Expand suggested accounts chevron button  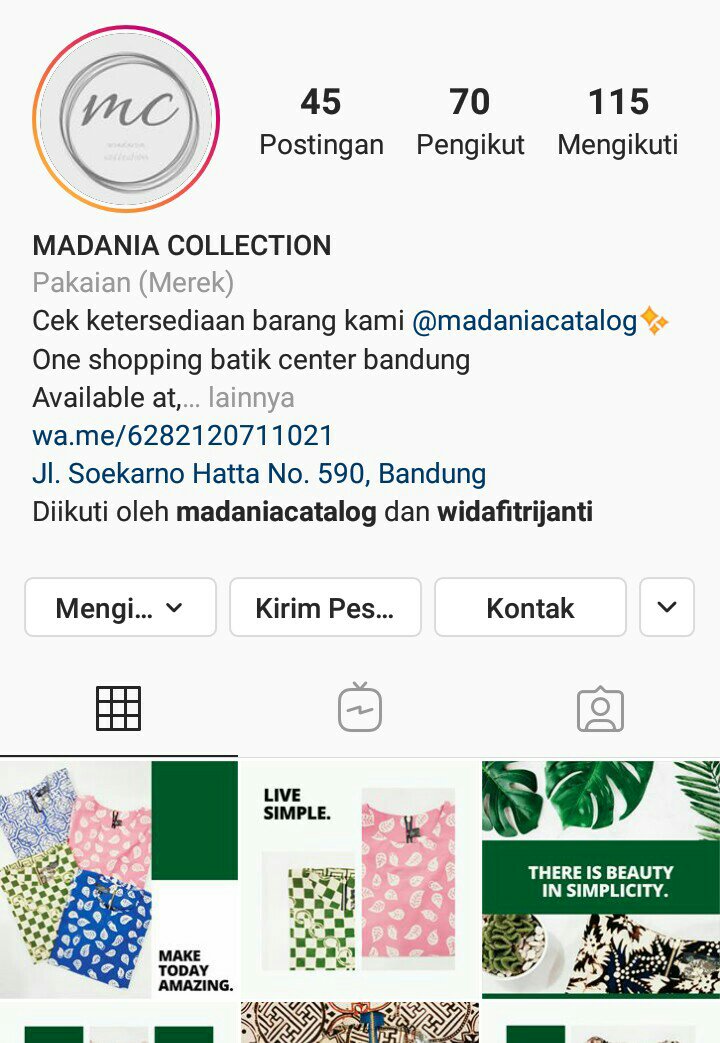[x=667, y=608]
